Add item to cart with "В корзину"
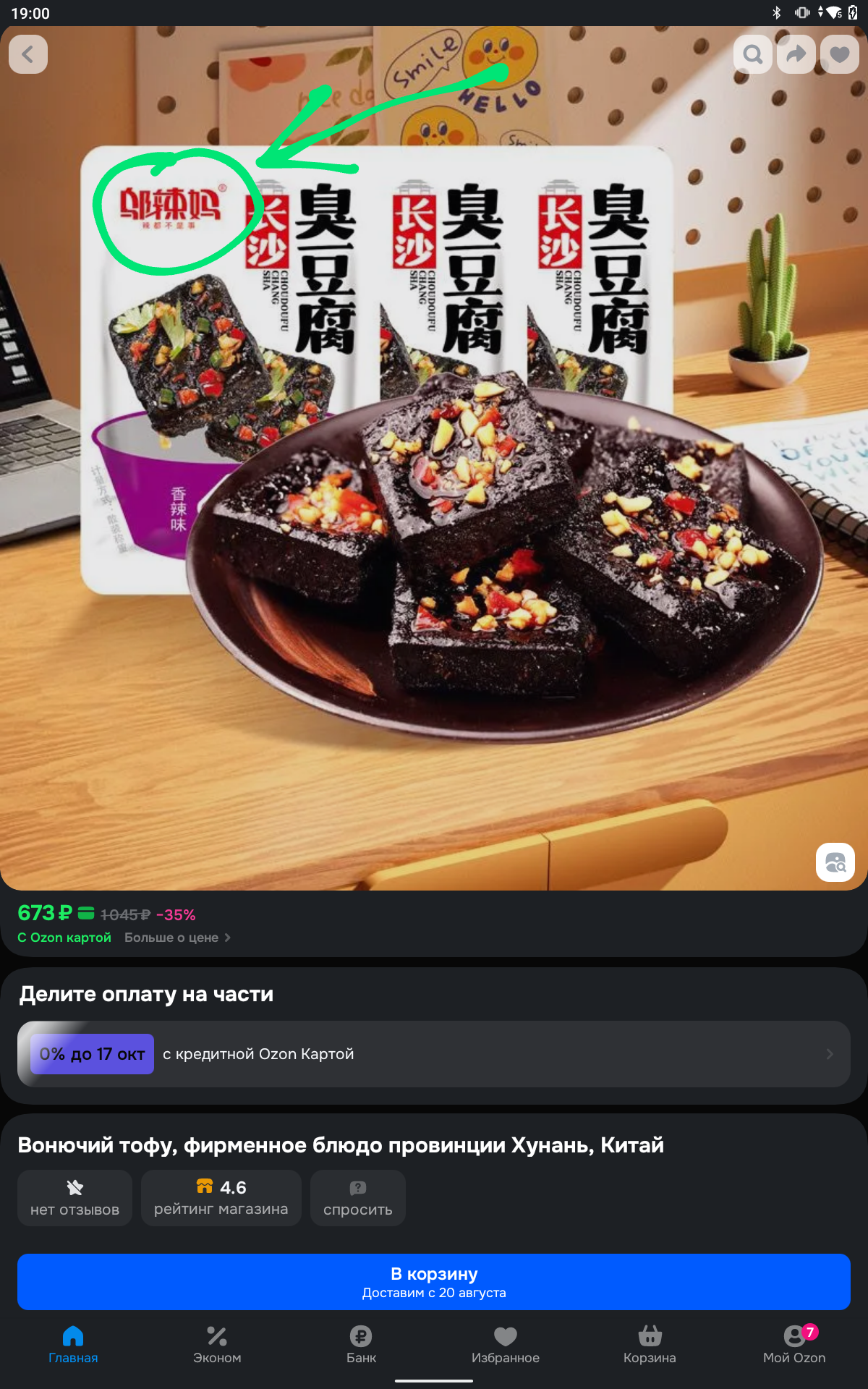This screenshot has height=1389, width=868. tap(434, 1282)
